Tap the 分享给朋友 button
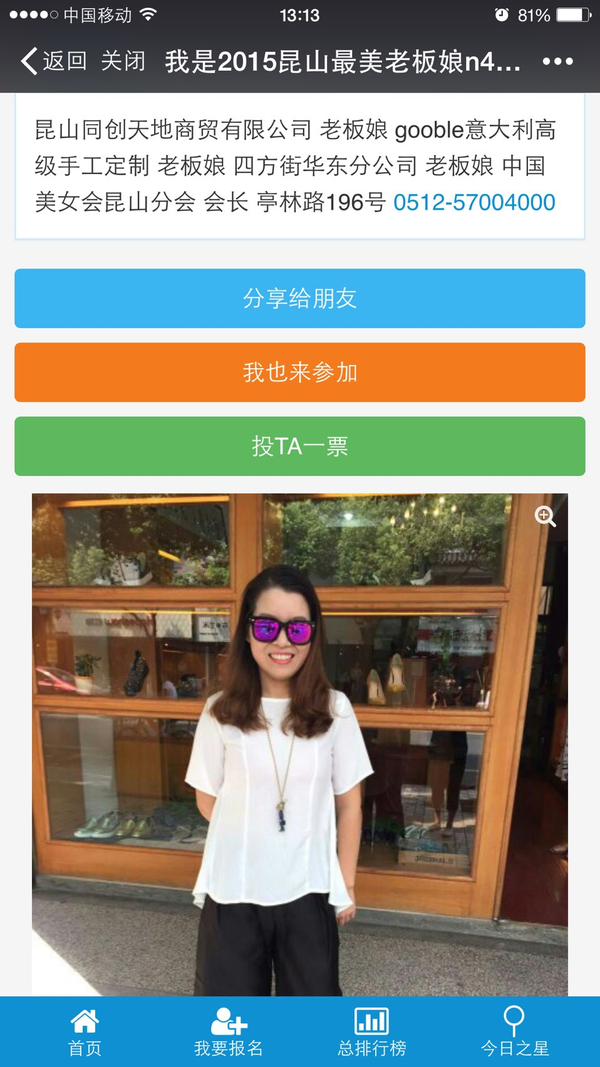Viewport: 600px width, 1067px height. tap(300, 298)
